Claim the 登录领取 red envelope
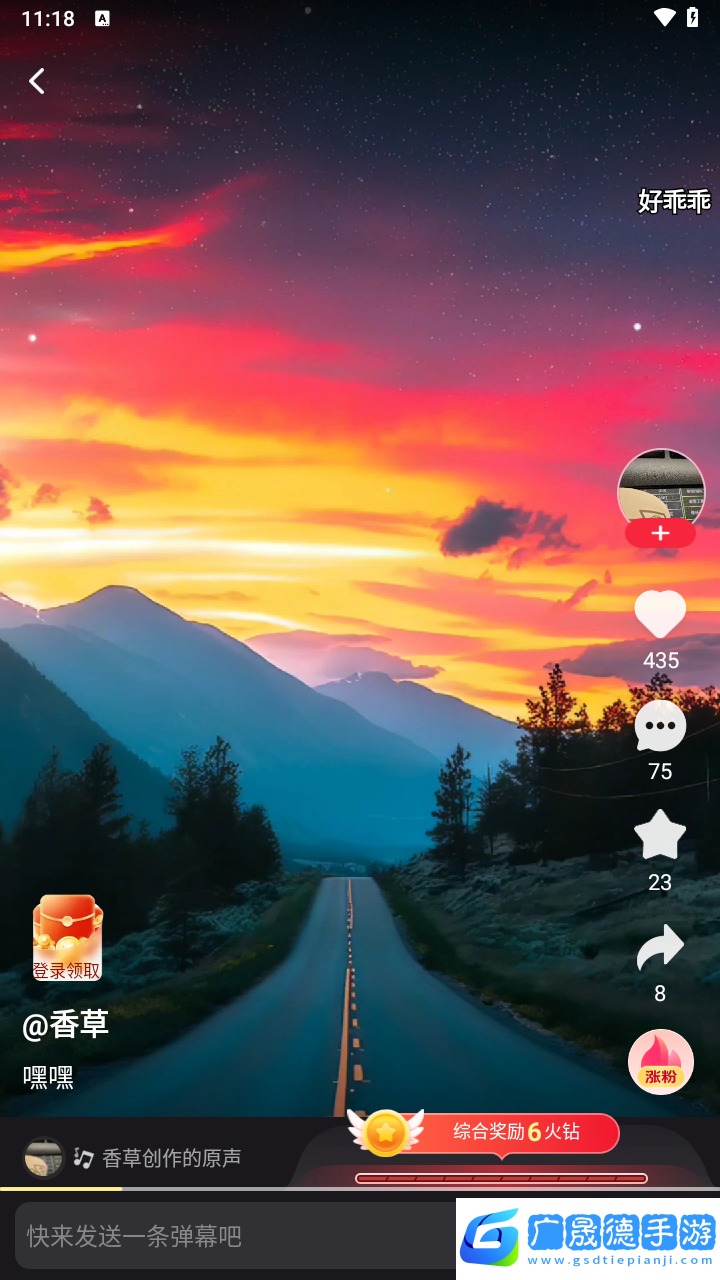720x1280 pixels. click(67, 938)
